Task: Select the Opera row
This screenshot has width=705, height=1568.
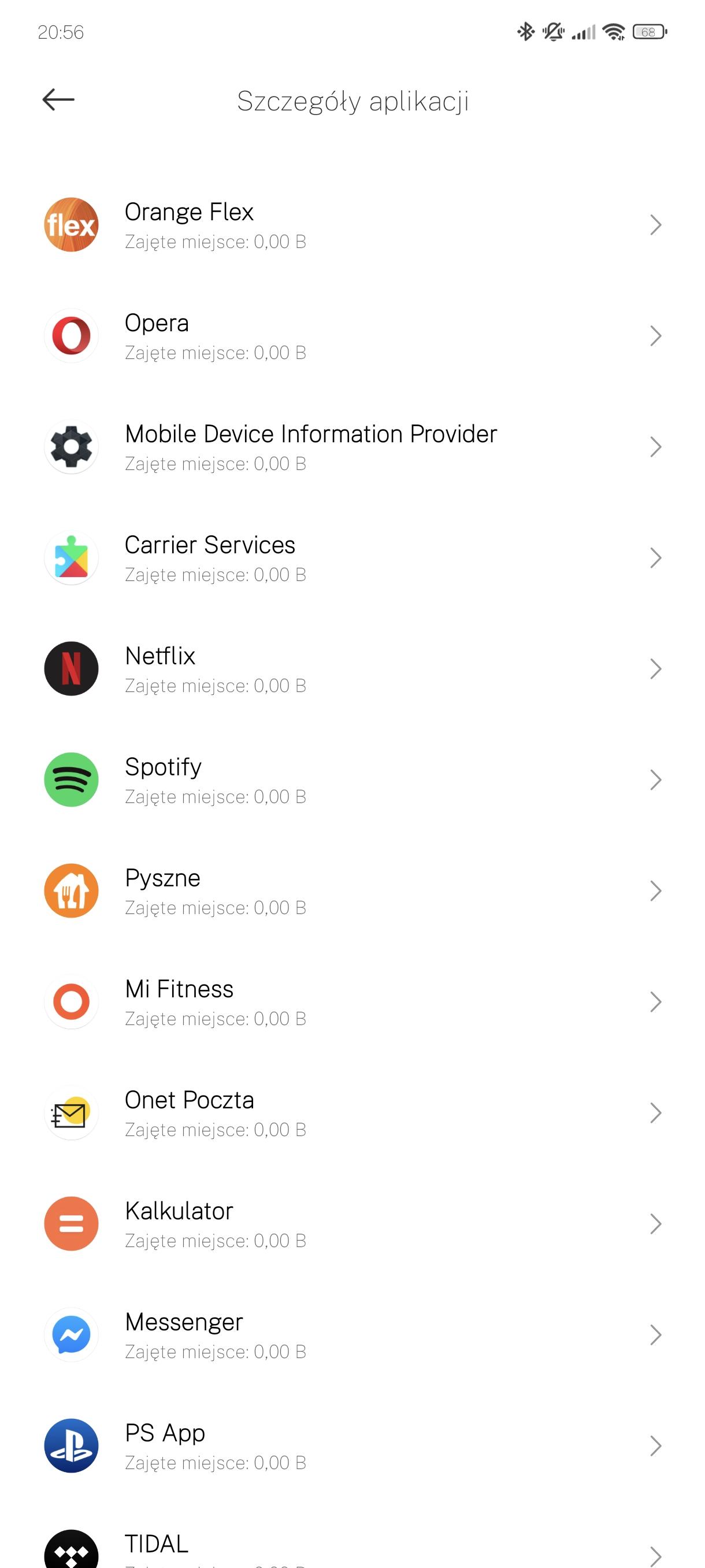Action: [351, 336]
